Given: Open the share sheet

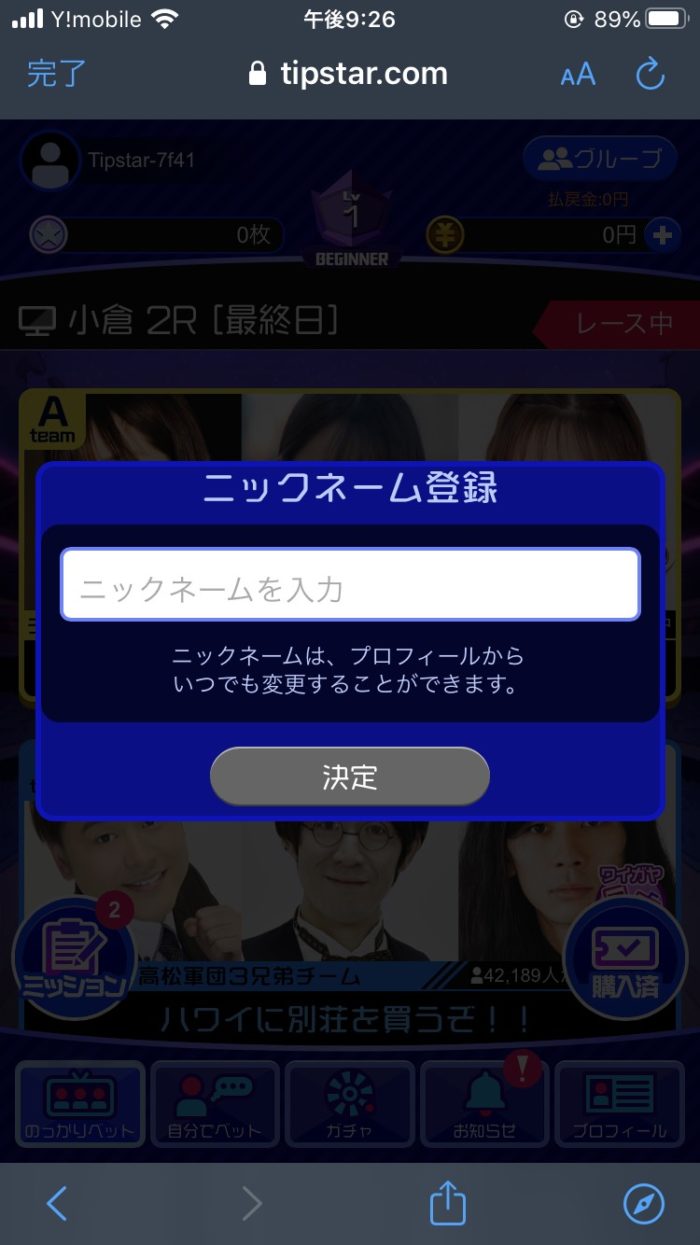Looking at the screenshot, I should click(448, 1203).
